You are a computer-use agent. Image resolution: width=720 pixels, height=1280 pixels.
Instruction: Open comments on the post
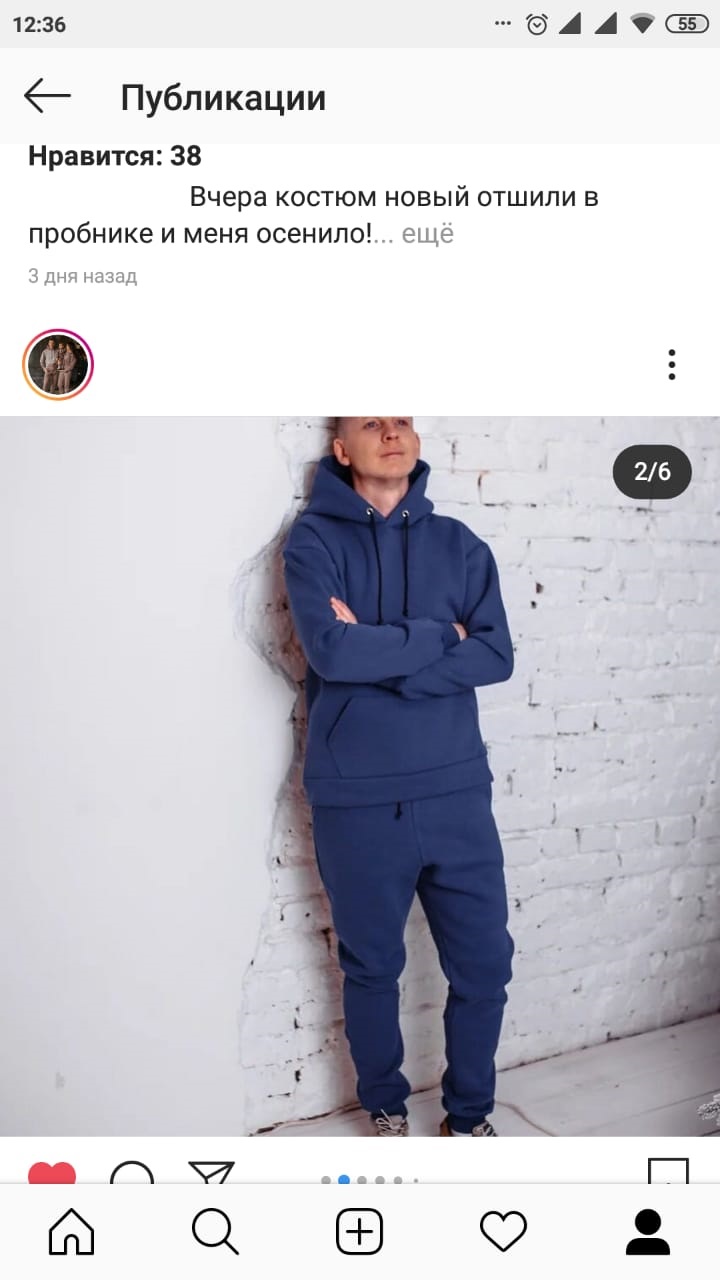point(131,1172)
